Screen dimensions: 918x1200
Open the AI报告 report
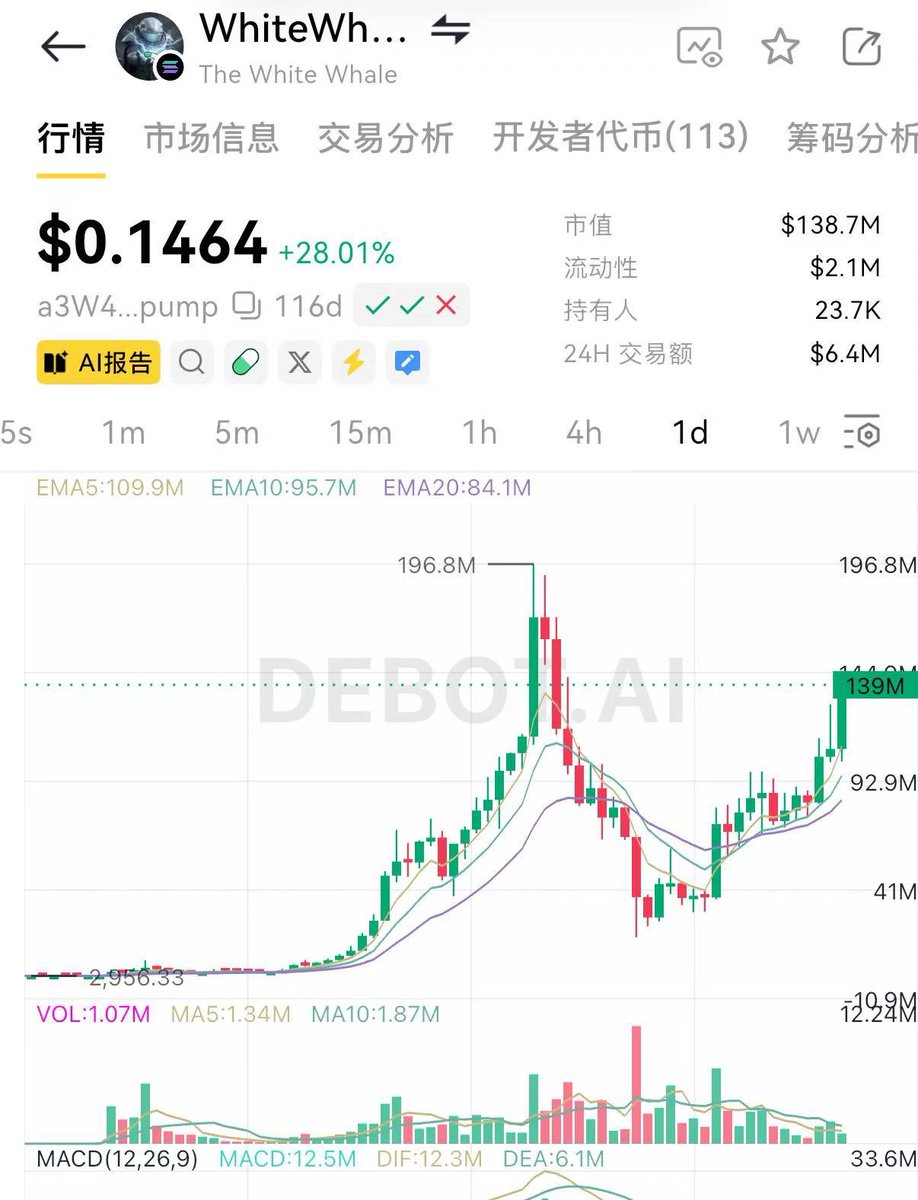pyautogui.click(x=99, y=362)
